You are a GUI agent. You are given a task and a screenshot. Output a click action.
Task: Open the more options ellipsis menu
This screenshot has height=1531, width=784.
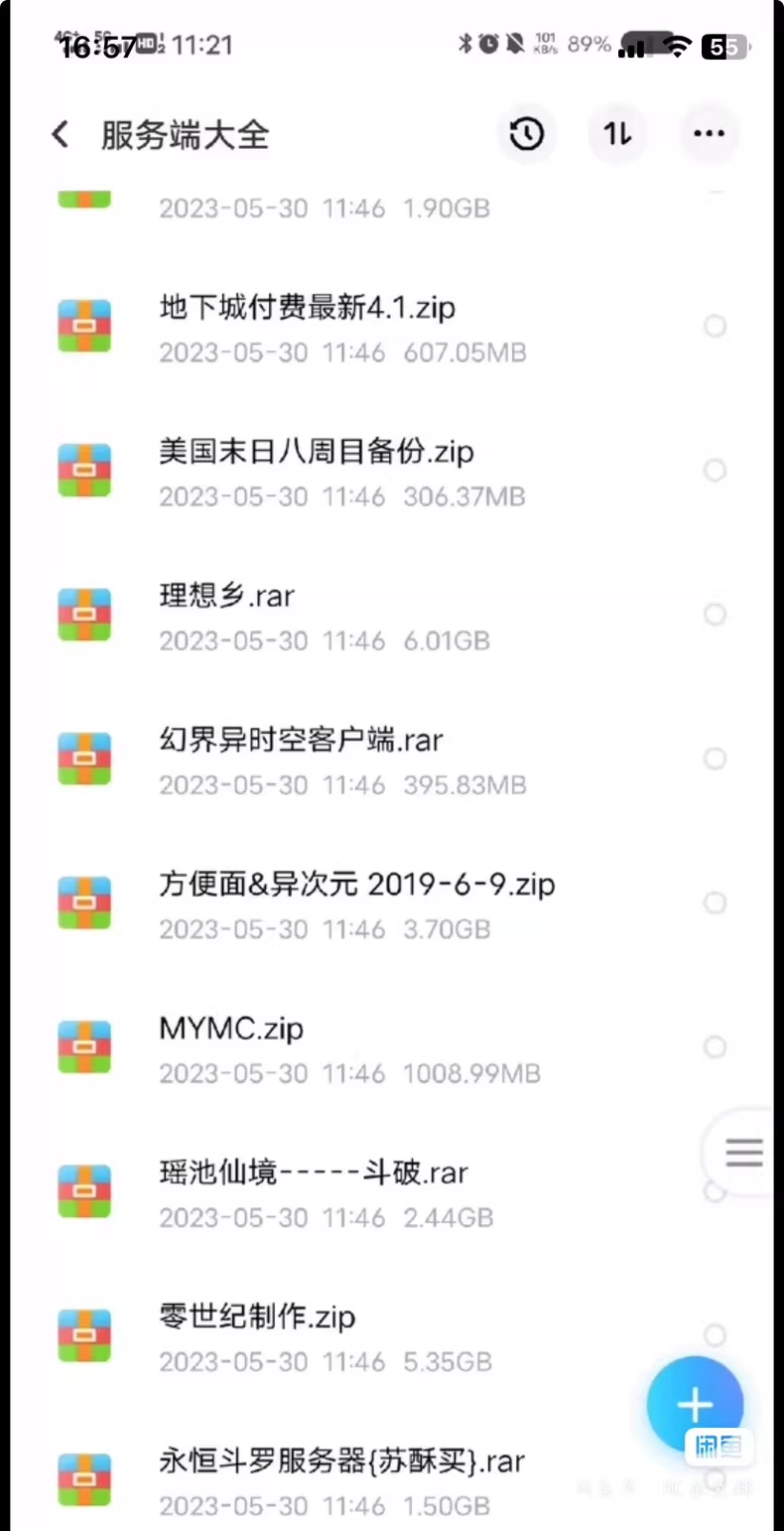point(709,133)
